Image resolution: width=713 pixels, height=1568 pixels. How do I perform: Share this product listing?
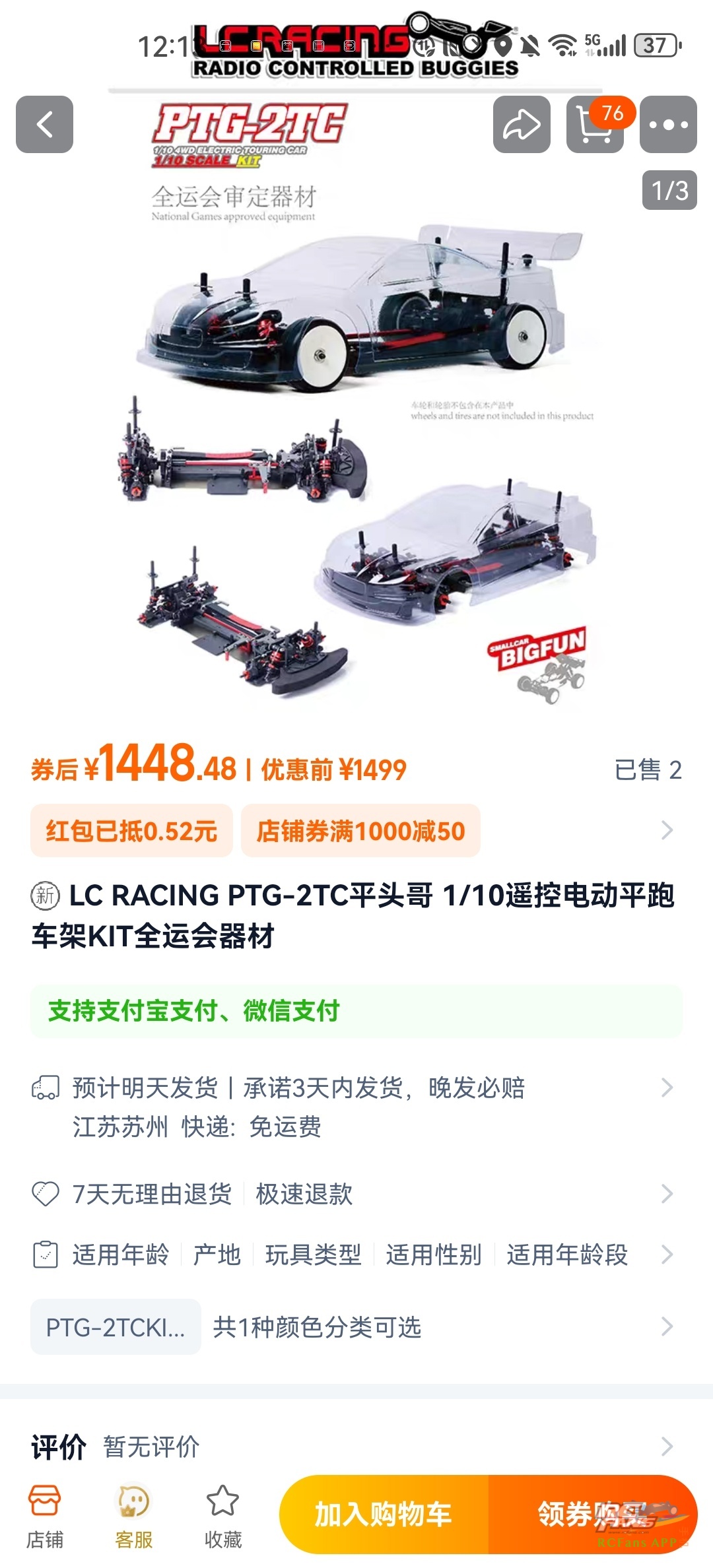(522, 124)
